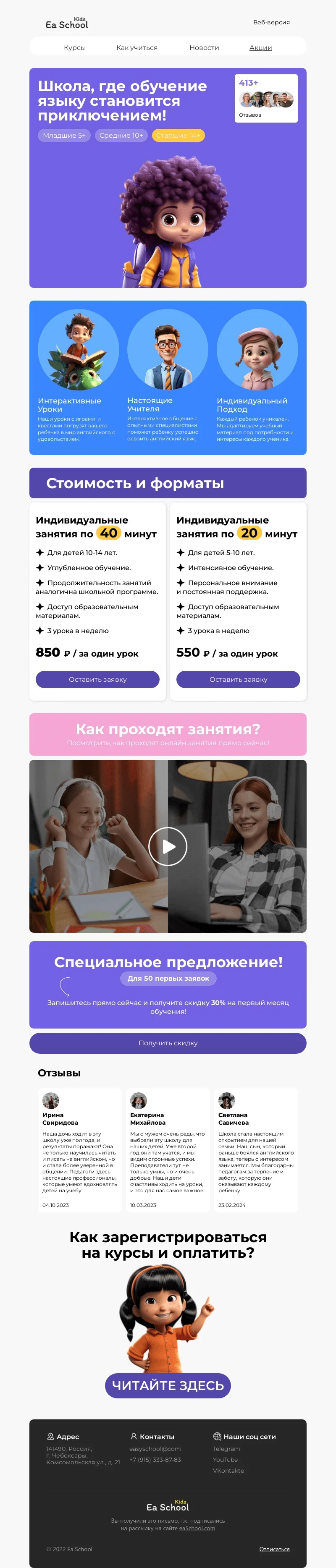
Task: Go to the Курсы section
Action: click(x=75, y=47)
